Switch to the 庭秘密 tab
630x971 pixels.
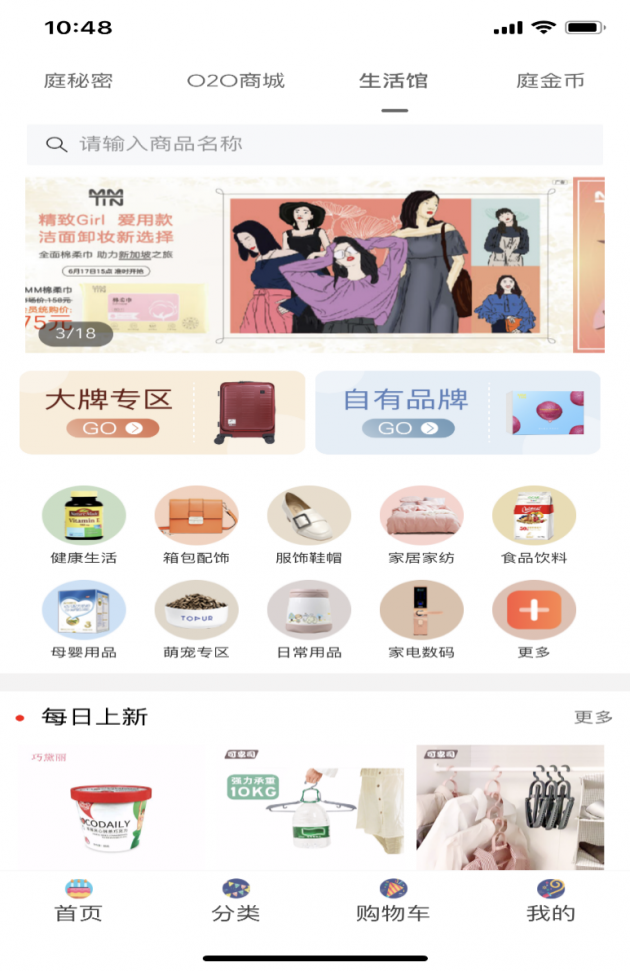(78, 81)
